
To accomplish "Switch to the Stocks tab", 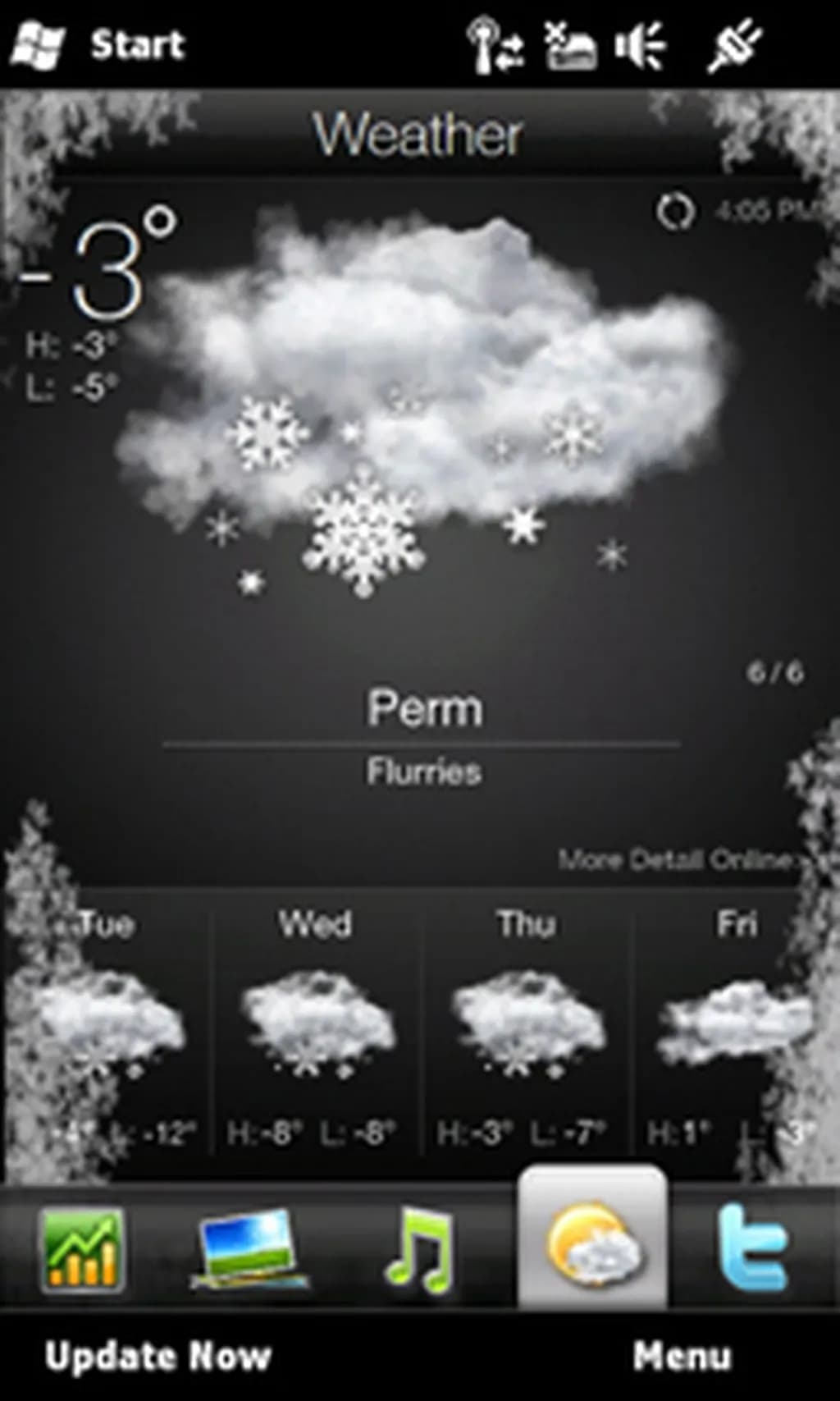I will coord(82,1250).
